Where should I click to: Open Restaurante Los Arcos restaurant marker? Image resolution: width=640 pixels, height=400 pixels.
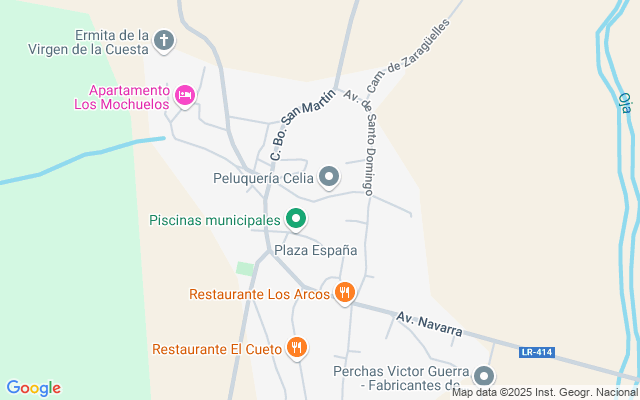coord(345,293)
